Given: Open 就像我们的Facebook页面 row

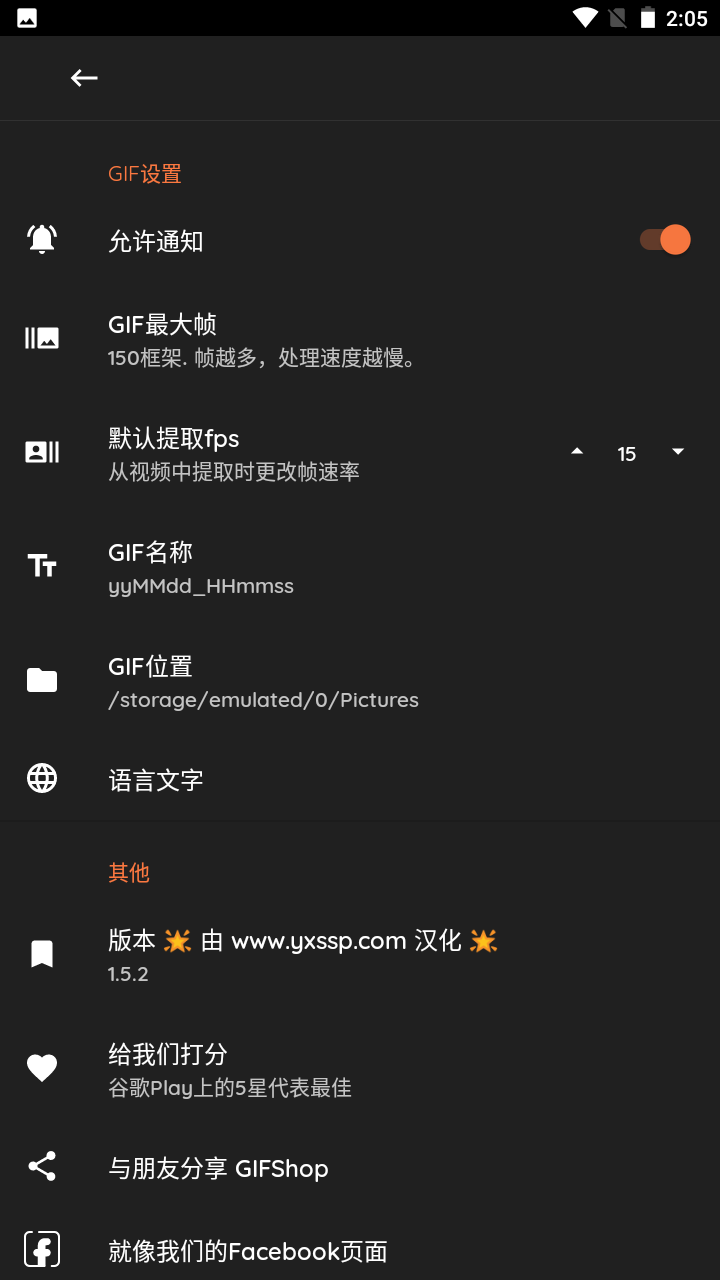Looking at the screenshot, I should [x=360, y=1251].
